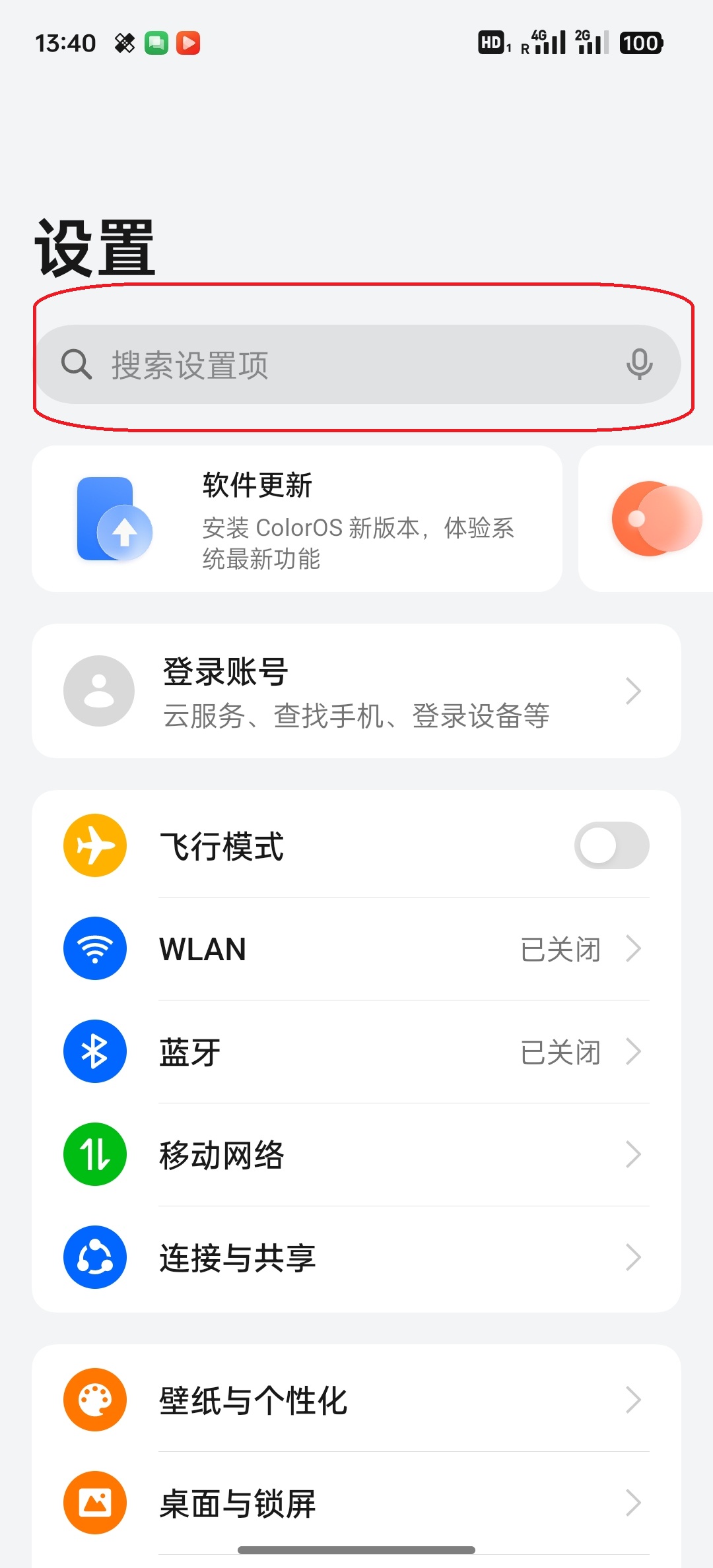Select the WLAN wifi icon

(x=94, y=948)
